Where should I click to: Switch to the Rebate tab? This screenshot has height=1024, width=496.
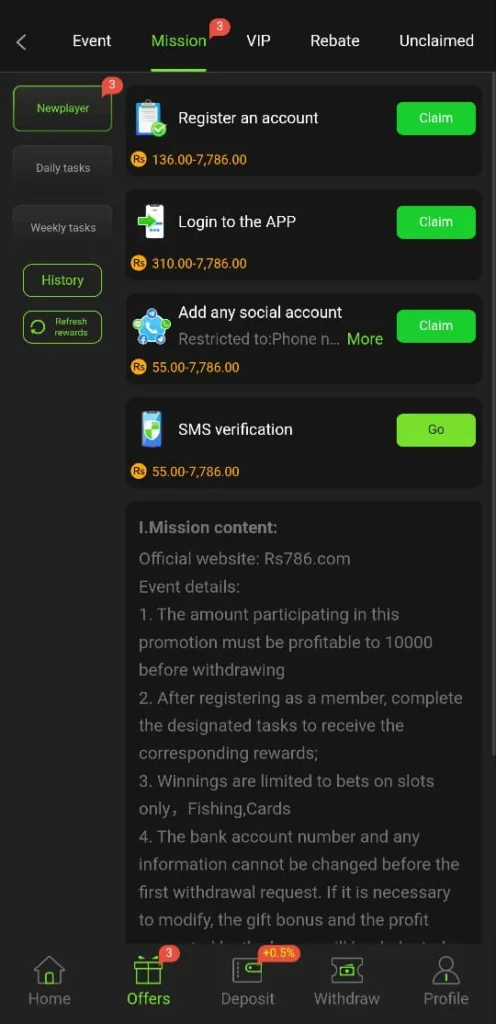[x=335, y=40]
